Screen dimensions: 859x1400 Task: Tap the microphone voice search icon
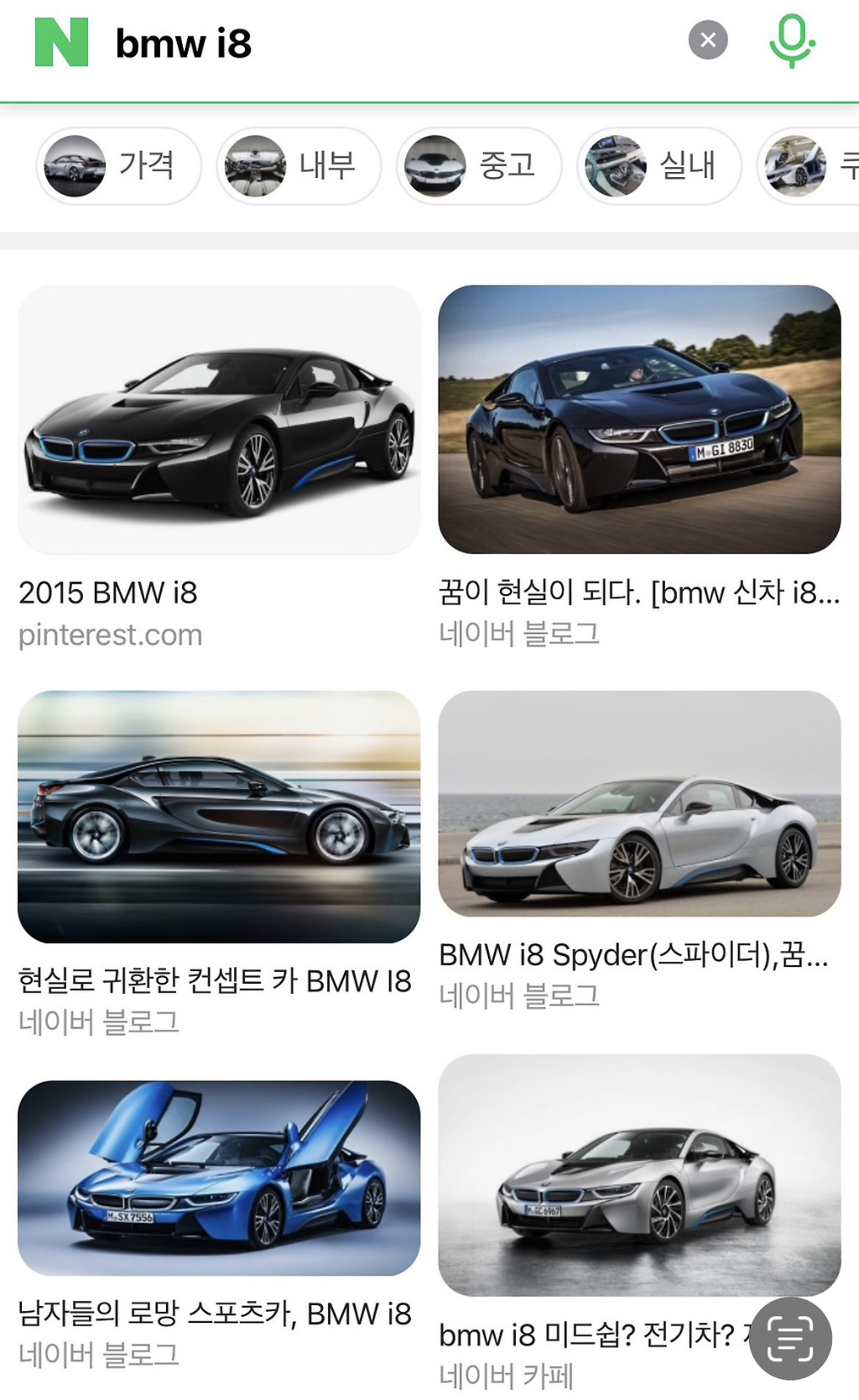(x=792, y=39)
